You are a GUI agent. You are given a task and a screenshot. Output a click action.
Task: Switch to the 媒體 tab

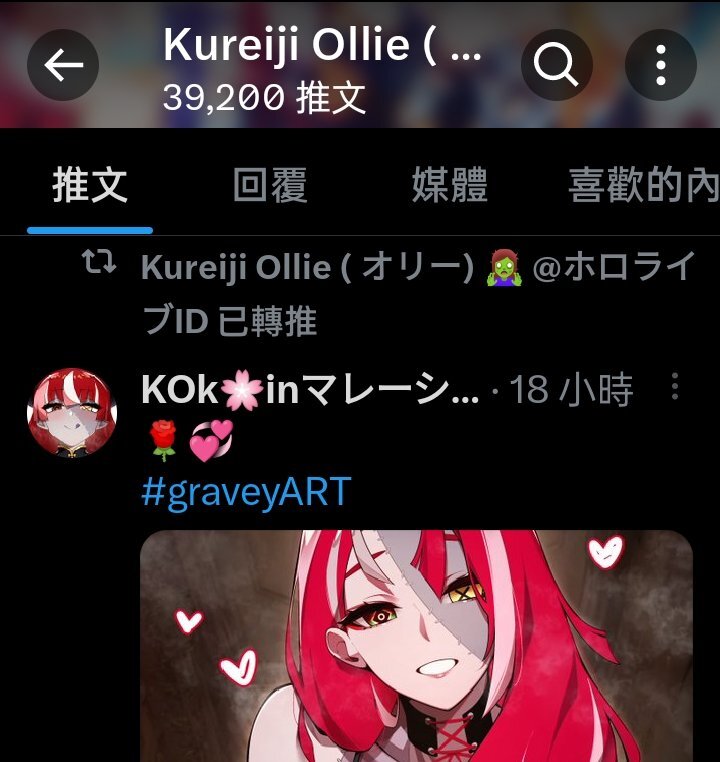(x=450, y=186)
